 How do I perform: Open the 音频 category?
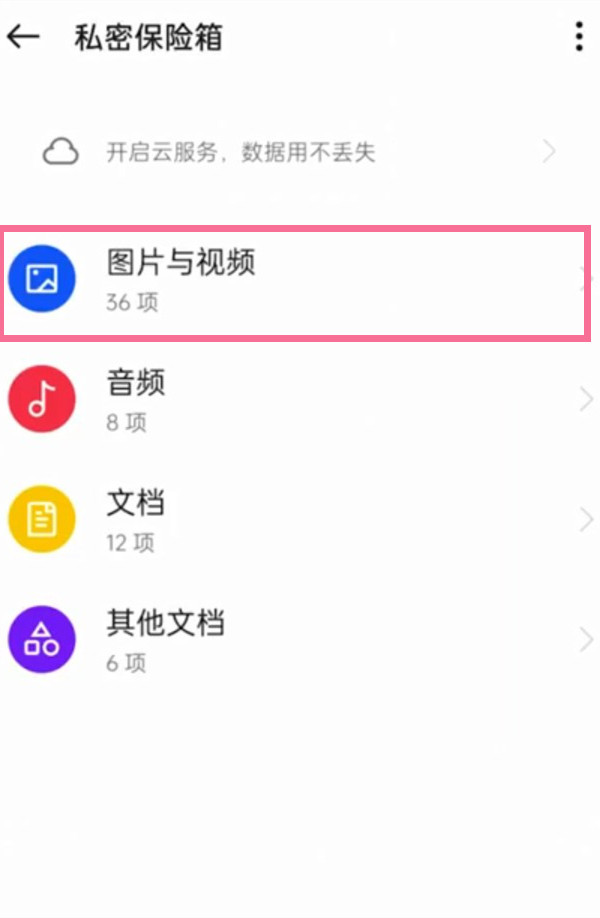coord(295,400)
